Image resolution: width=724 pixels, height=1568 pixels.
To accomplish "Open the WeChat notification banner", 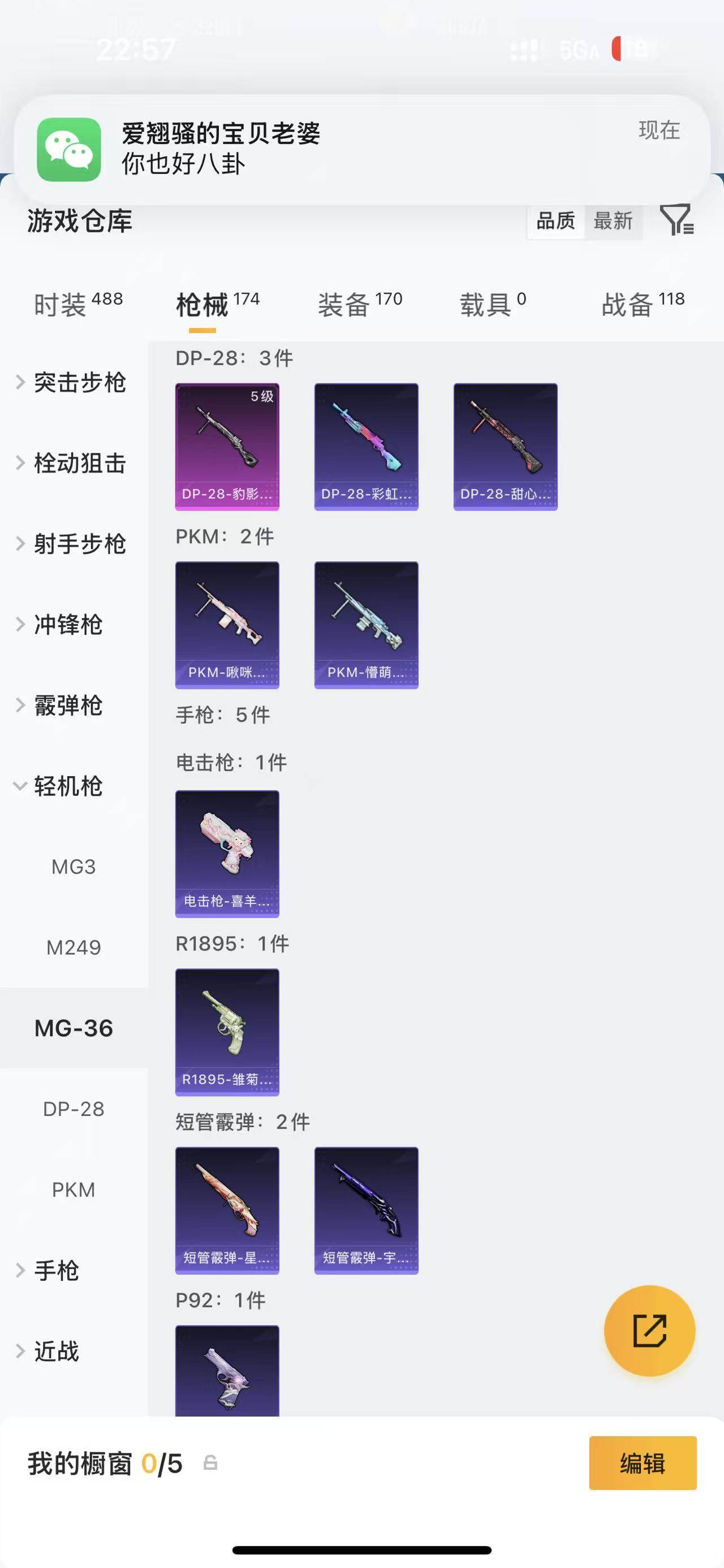I will click(361, 149).
